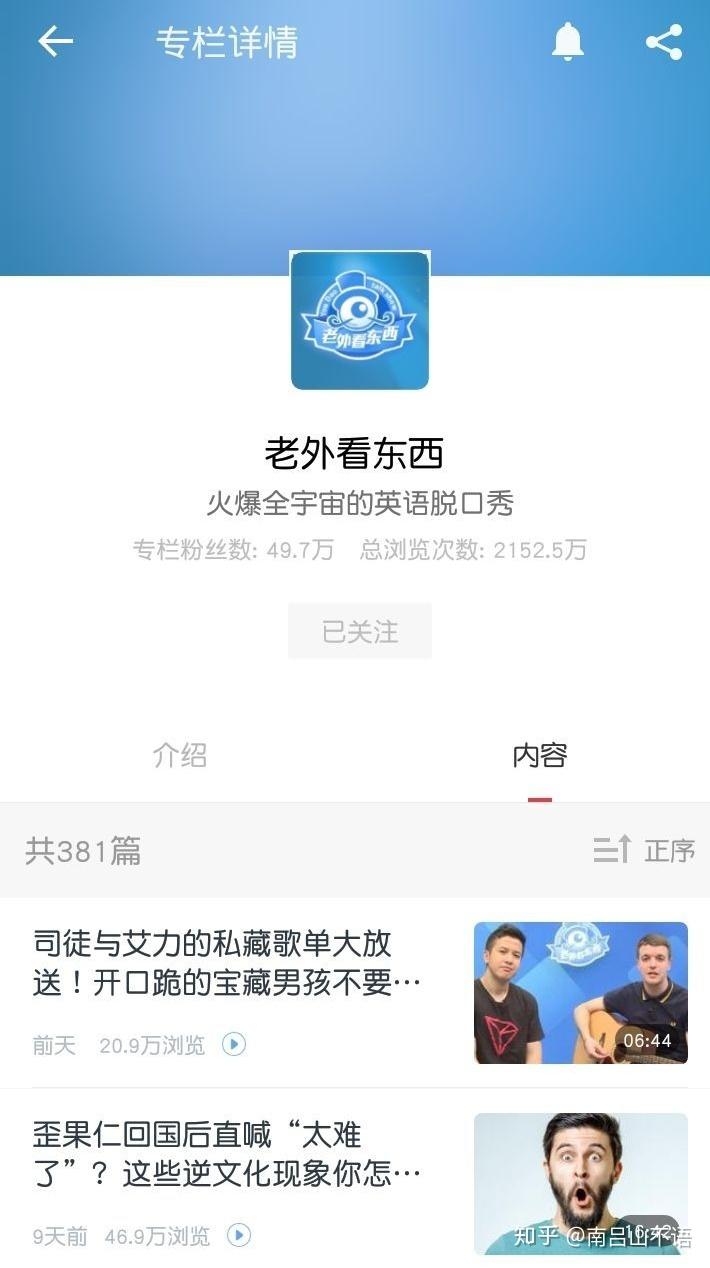Select the 内容 tab
Screen dimensions: 710x1268
pyautogui.click(x=539, y=755)
